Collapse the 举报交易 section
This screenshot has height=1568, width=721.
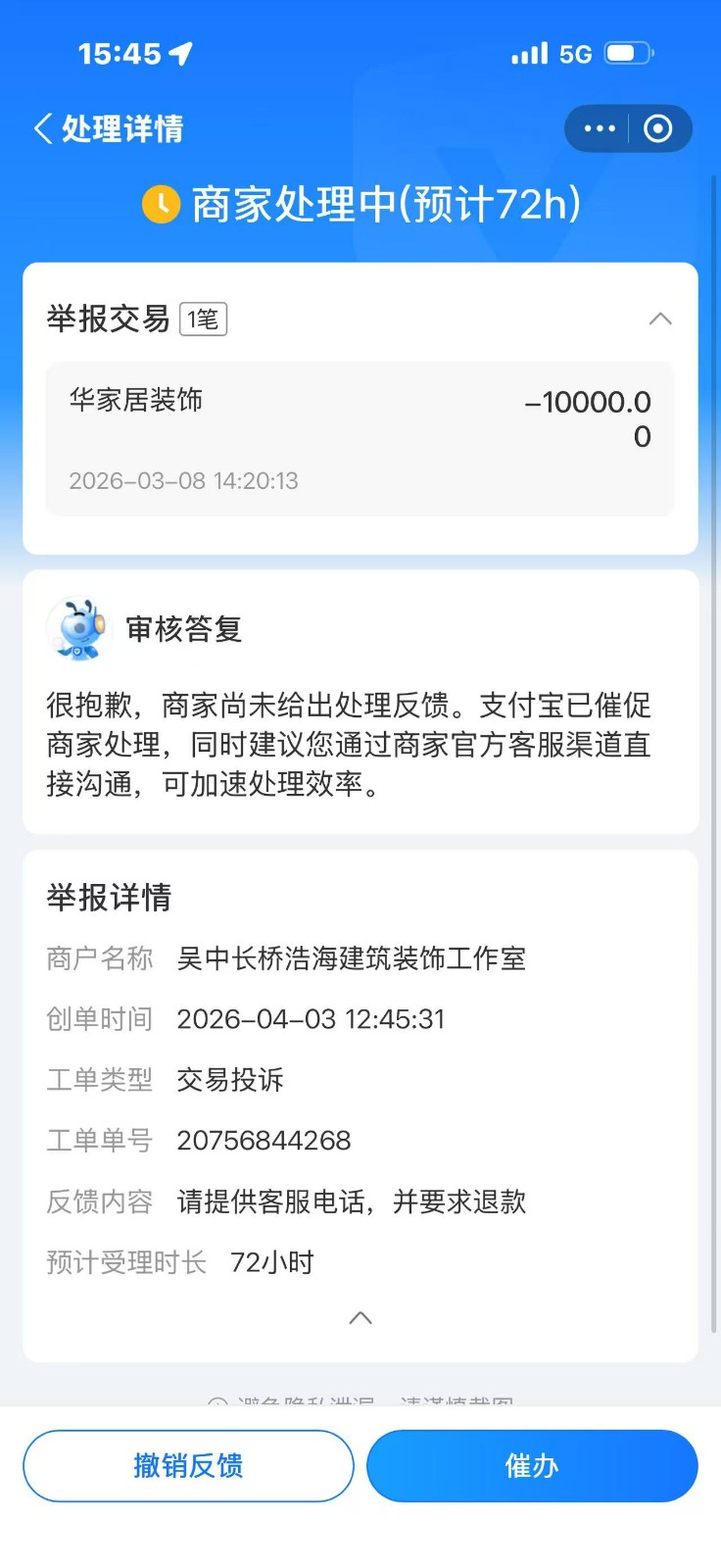point(660,319)
